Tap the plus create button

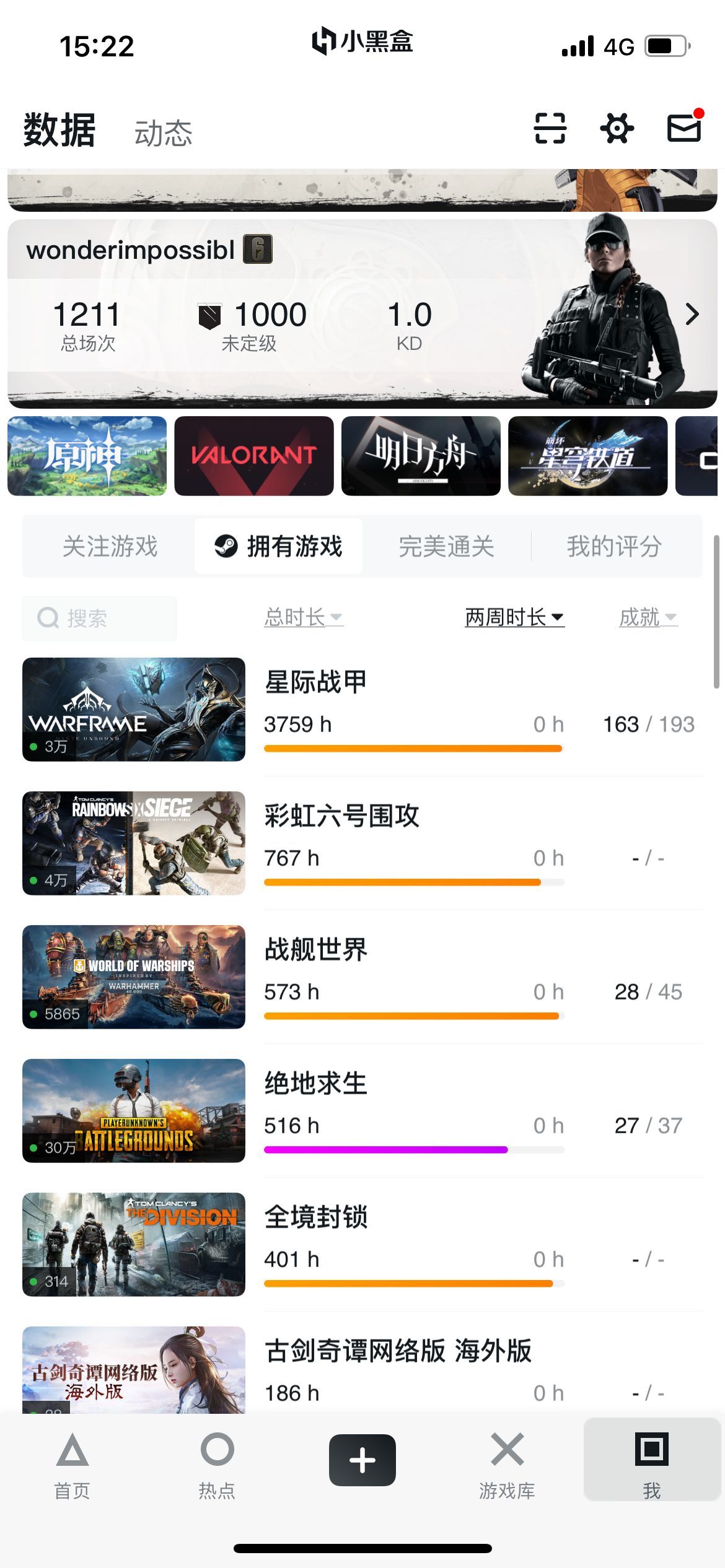click(x=362, y=1460)
